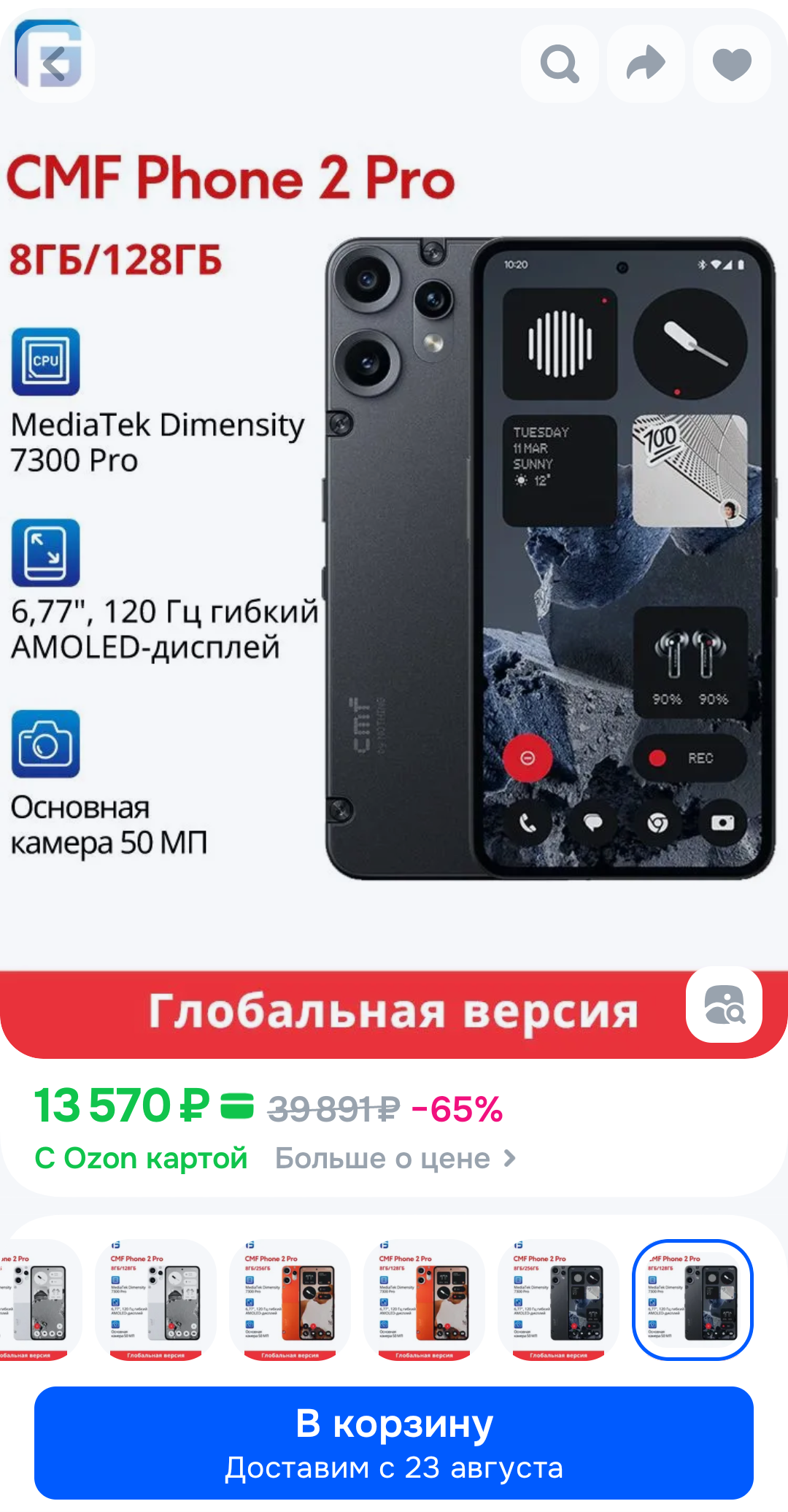Tap the highlighted black 8ГБ/128ГБ variant

point(692,1300)
